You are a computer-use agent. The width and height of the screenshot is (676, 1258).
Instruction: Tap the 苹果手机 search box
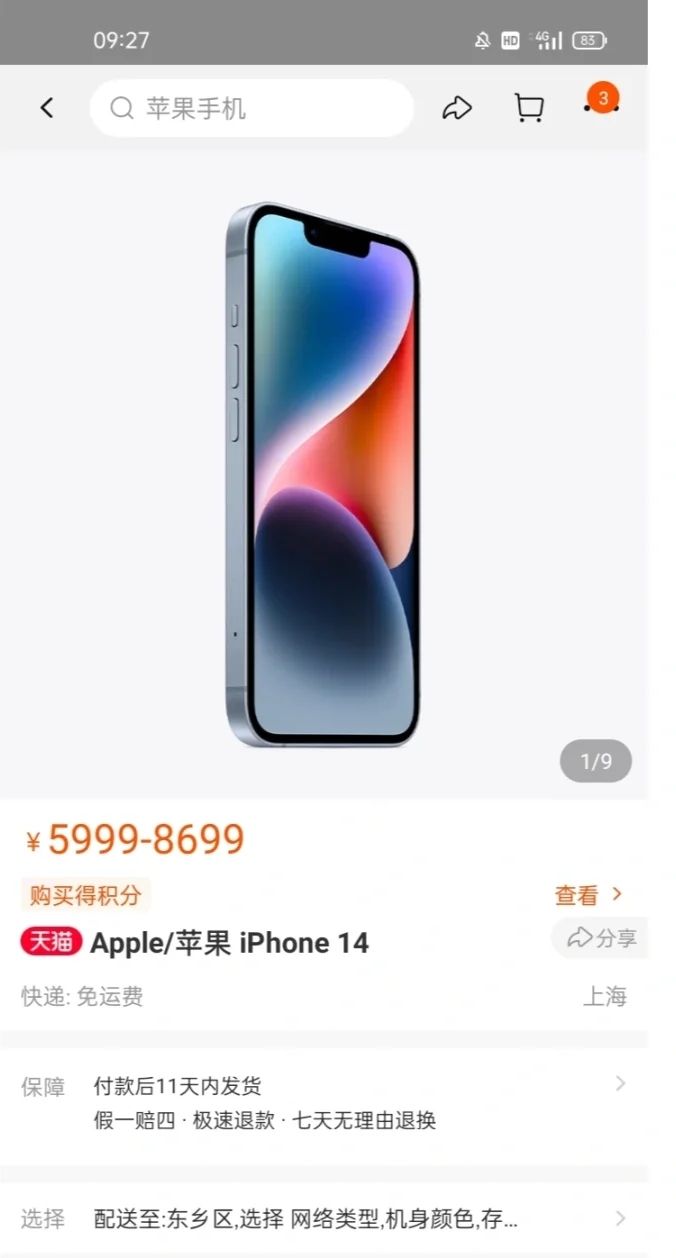250,108
